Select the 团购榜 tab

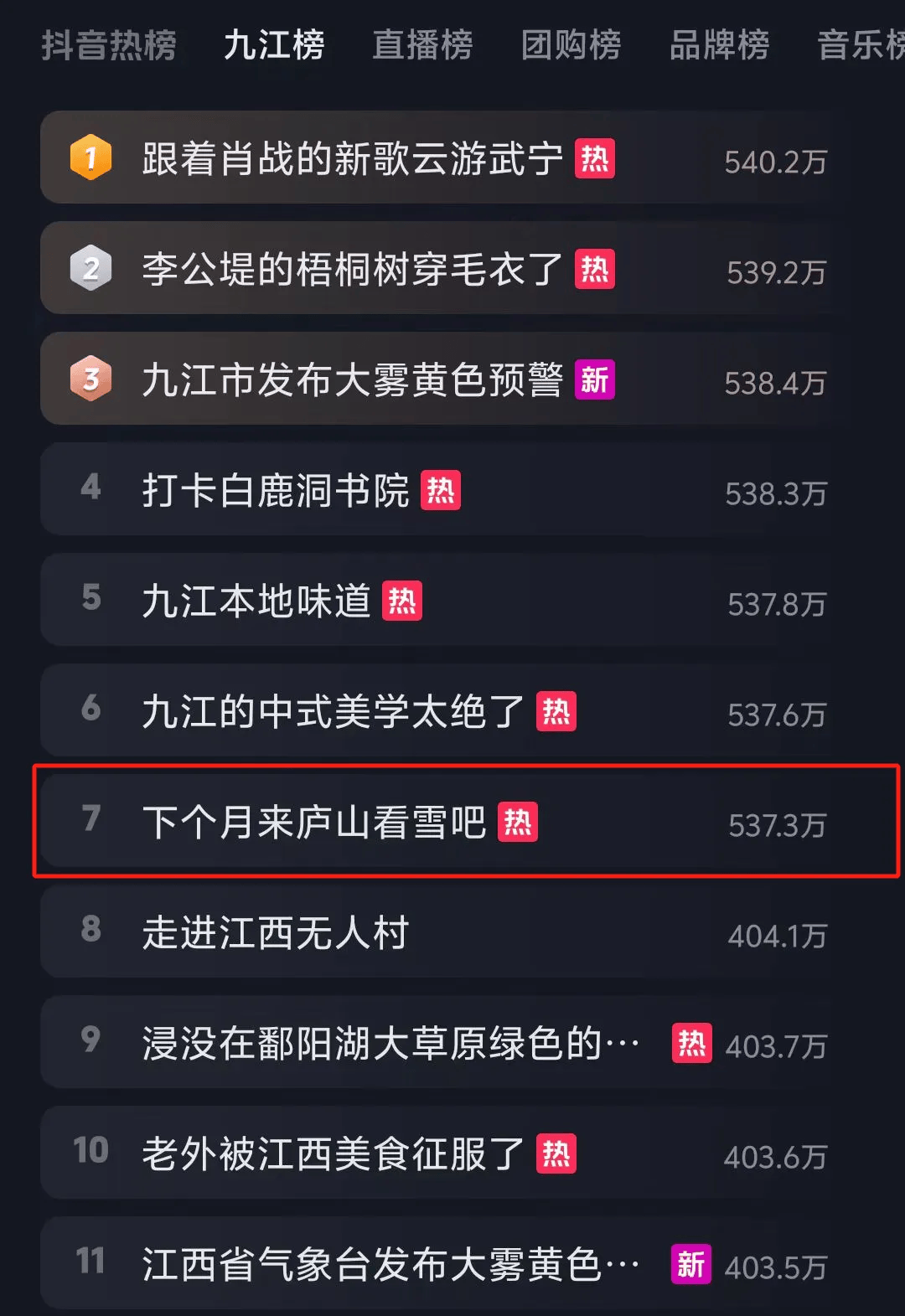point(570,46)
